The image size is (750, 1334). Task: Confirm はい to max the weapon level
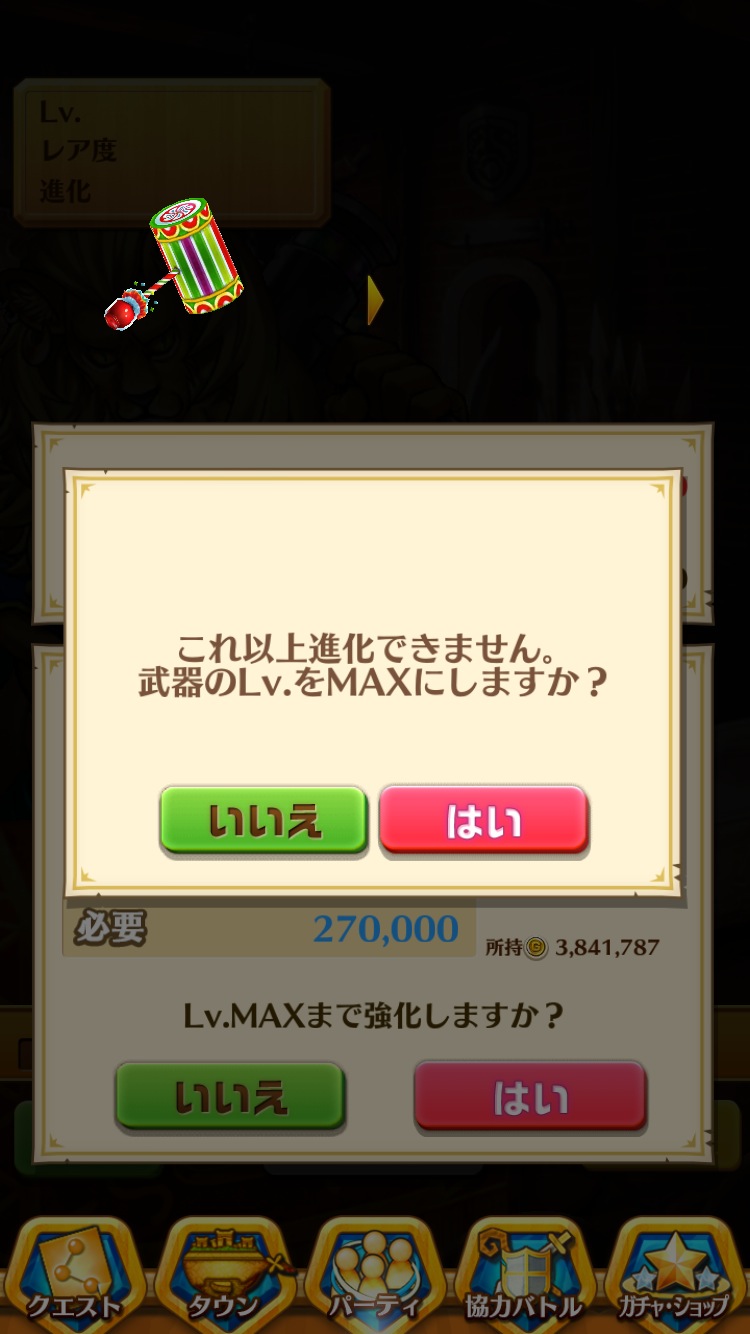[484, 820]
